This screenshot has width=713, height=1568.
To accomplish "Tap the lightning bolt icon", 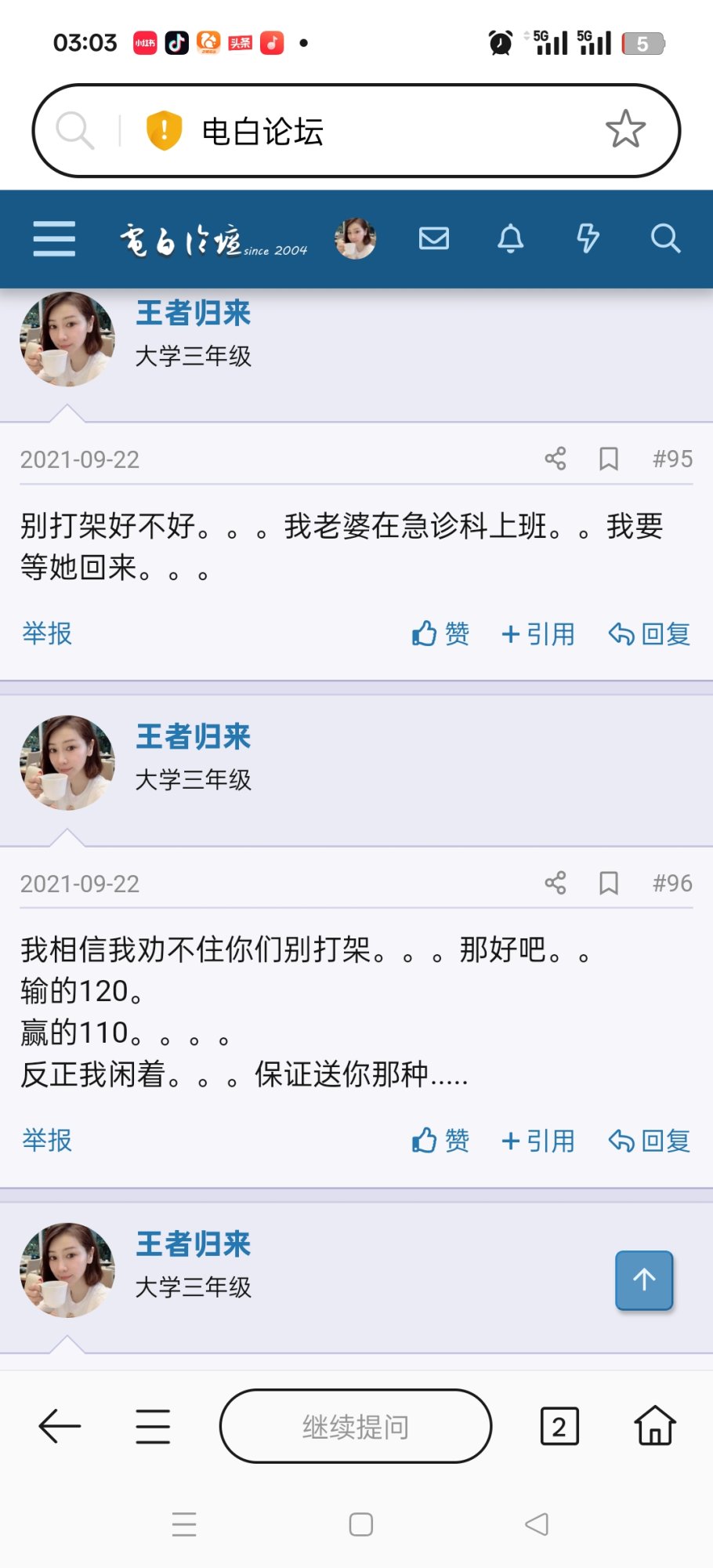I will point(588,238).
